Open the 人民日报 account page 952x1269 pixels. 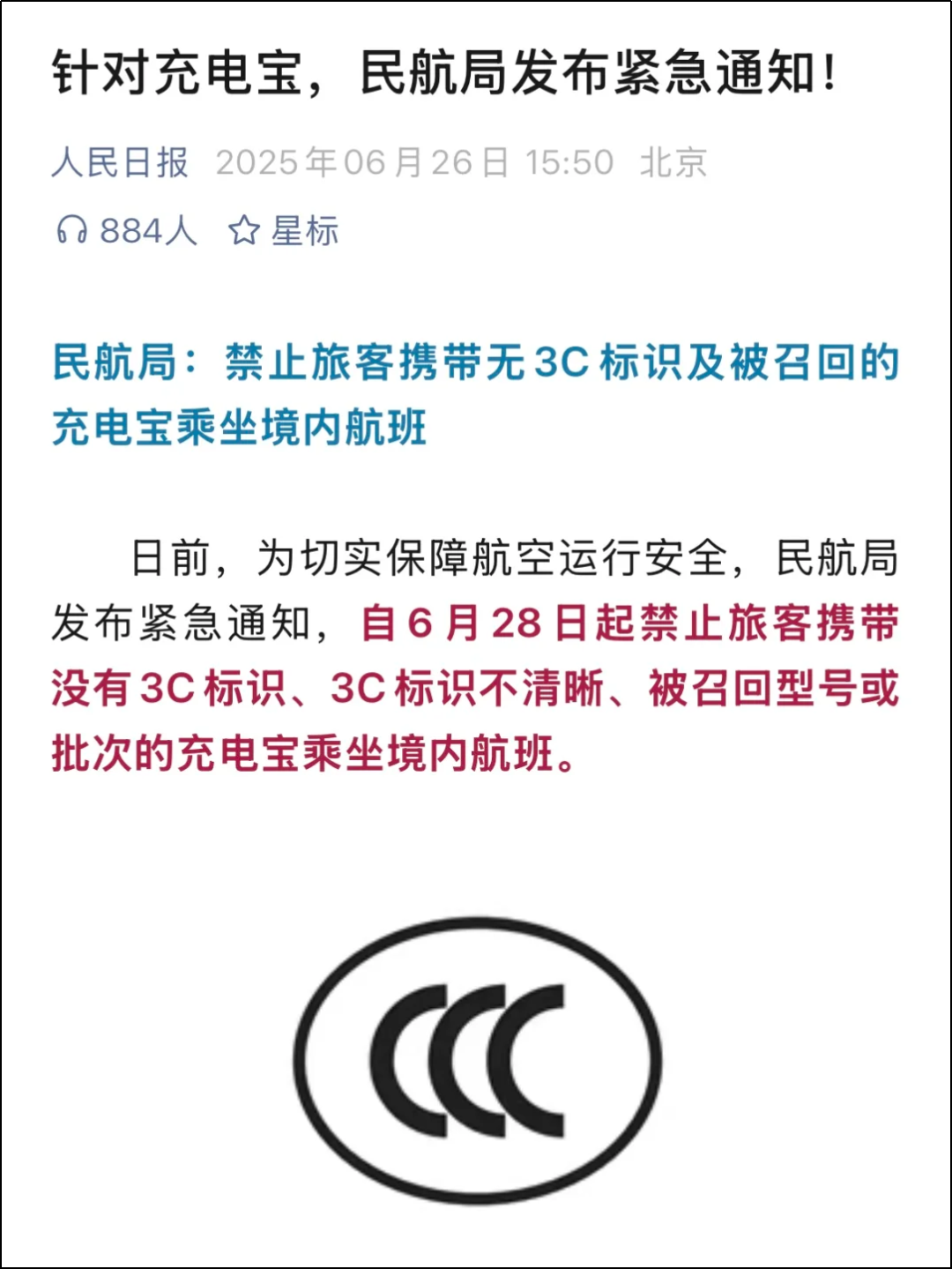(x=120, y=163)
